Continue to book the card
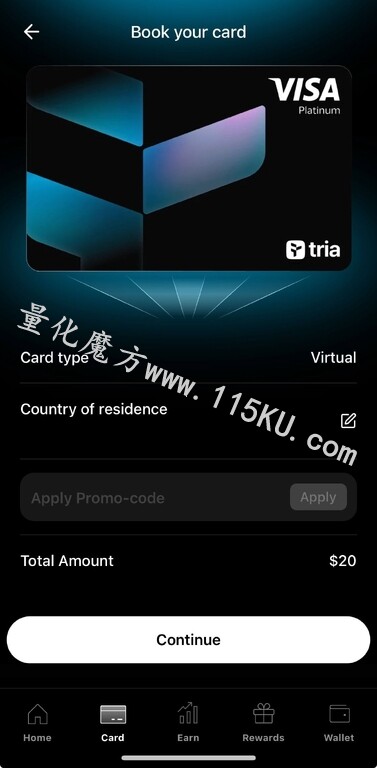 (x=188, y=640)
